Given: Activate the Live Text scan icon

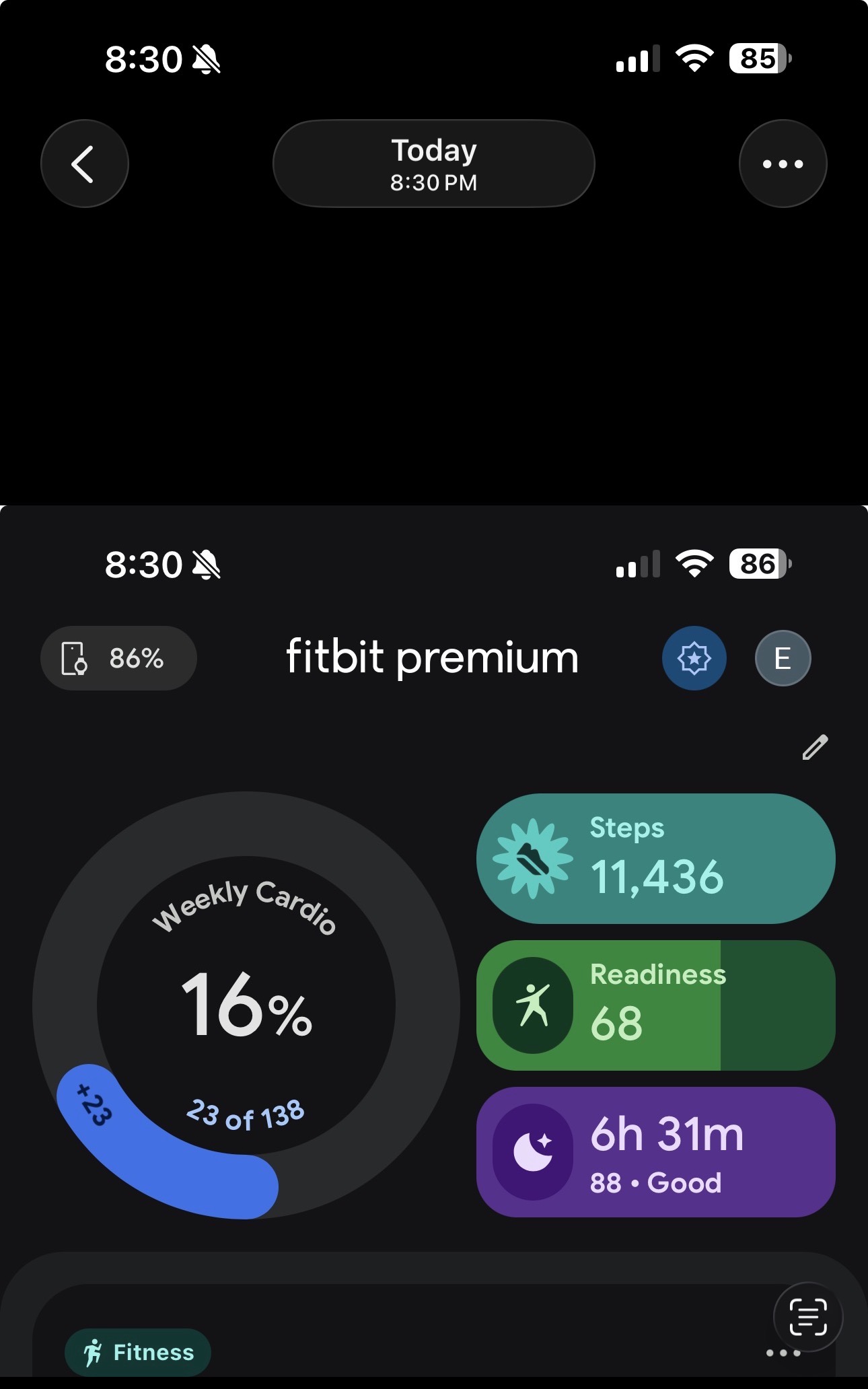Looking at the screenshot, I should (807, 1317).
